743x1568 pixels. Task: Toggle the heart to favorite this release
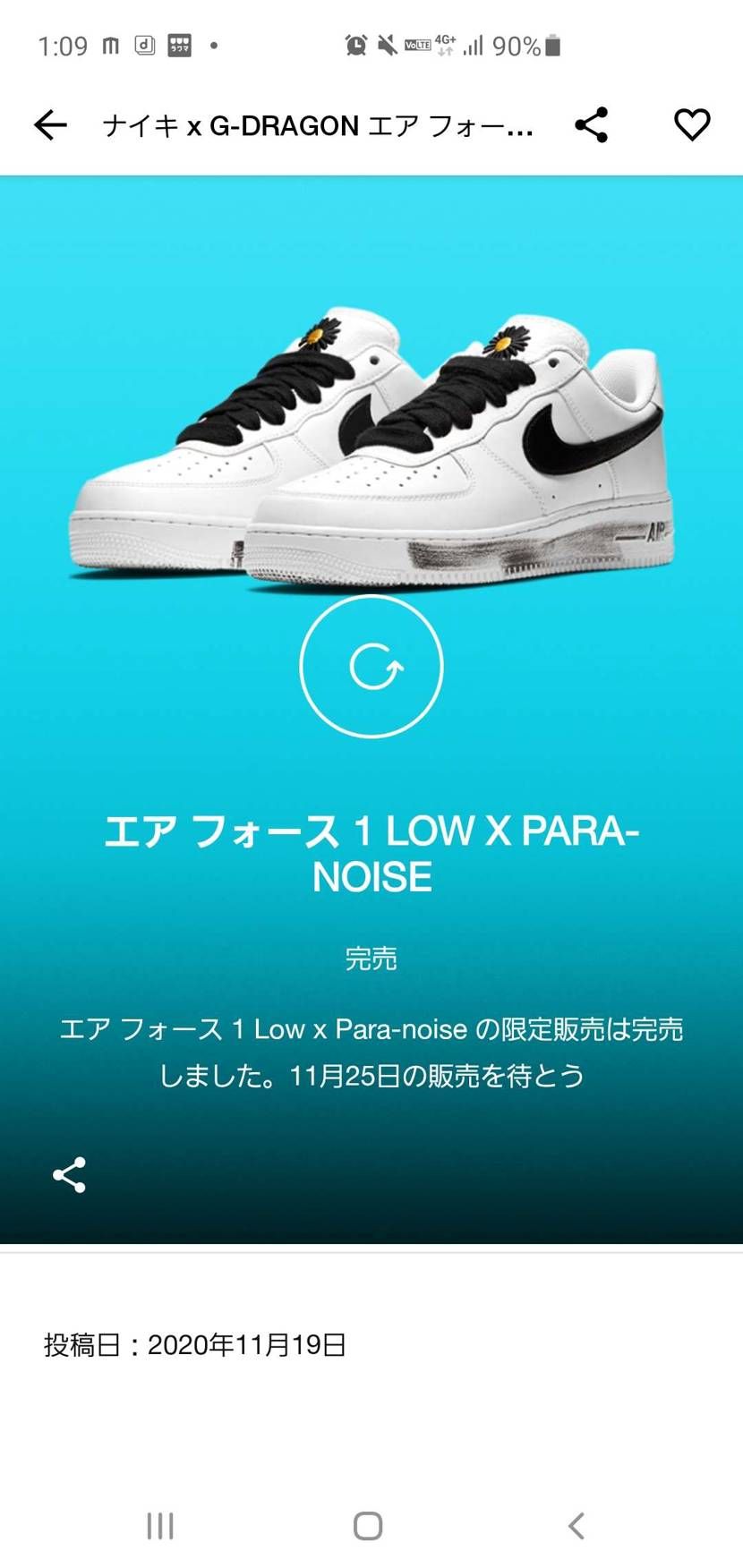[x=689, y=125]
